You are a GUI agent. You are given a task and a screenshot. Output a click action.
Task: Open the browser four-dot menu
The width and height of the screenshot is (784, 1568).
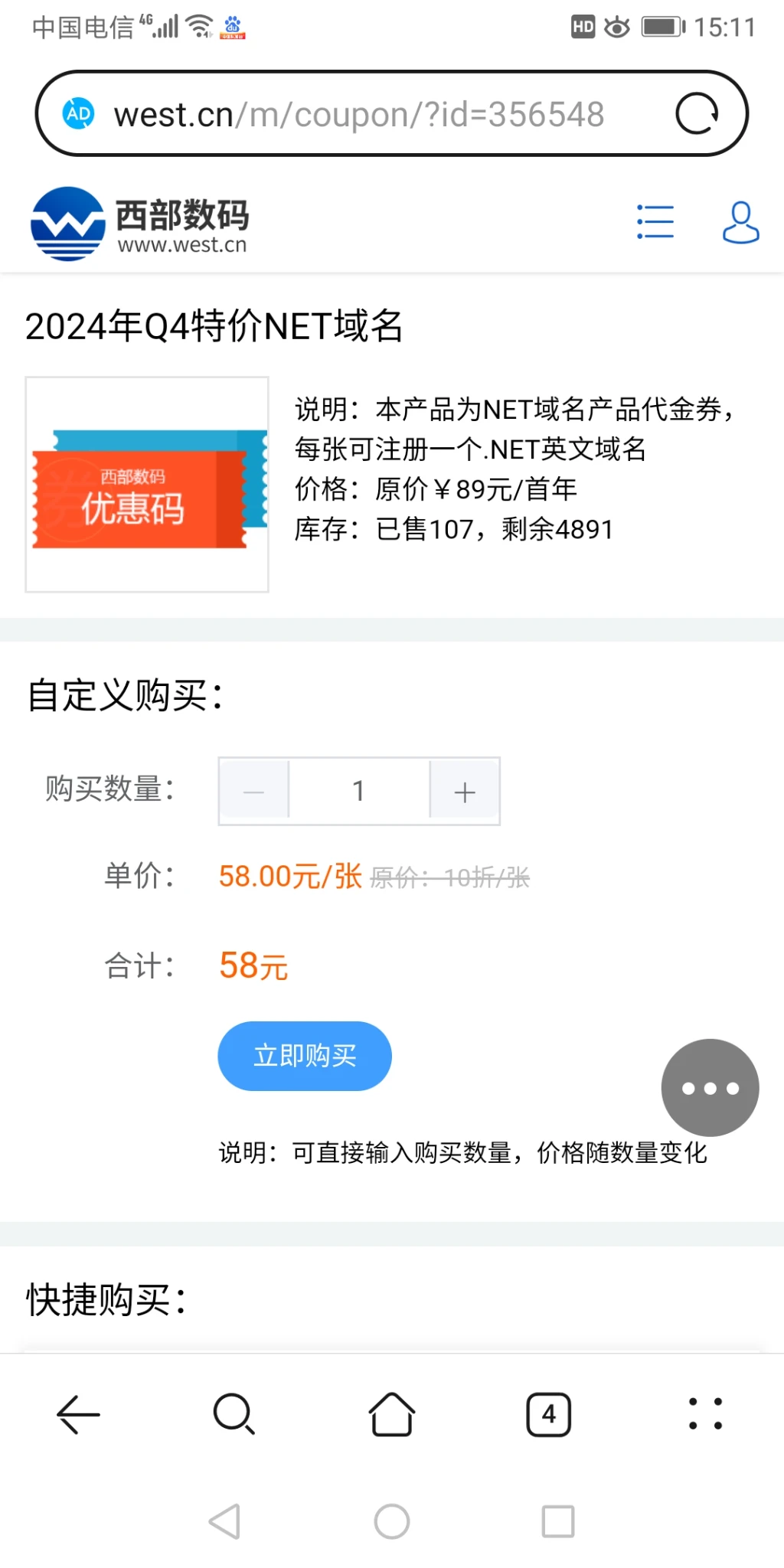[705, 1414]
